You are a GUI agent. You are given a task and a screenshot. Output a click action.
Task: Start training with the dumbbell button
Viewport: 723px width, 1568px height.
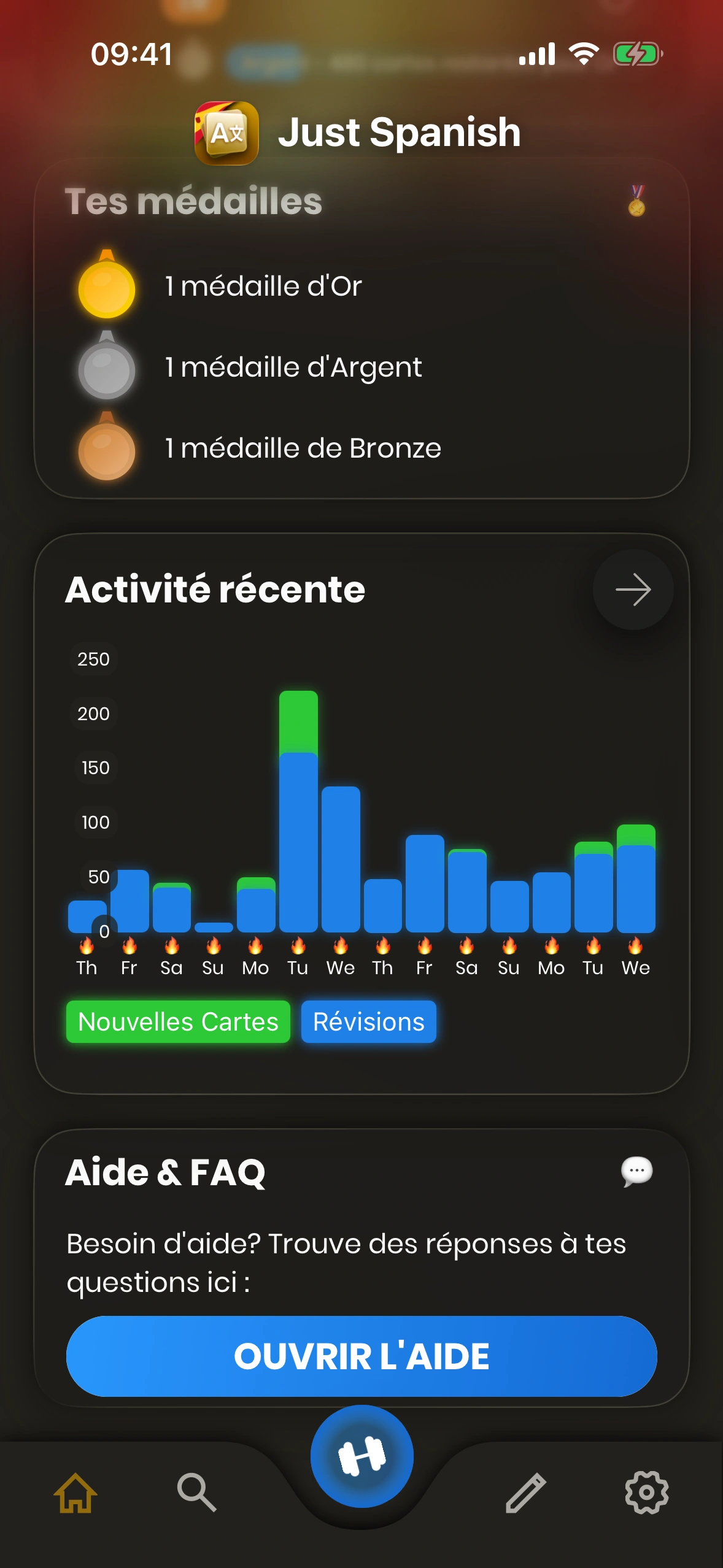click(x=361, y=1456)
